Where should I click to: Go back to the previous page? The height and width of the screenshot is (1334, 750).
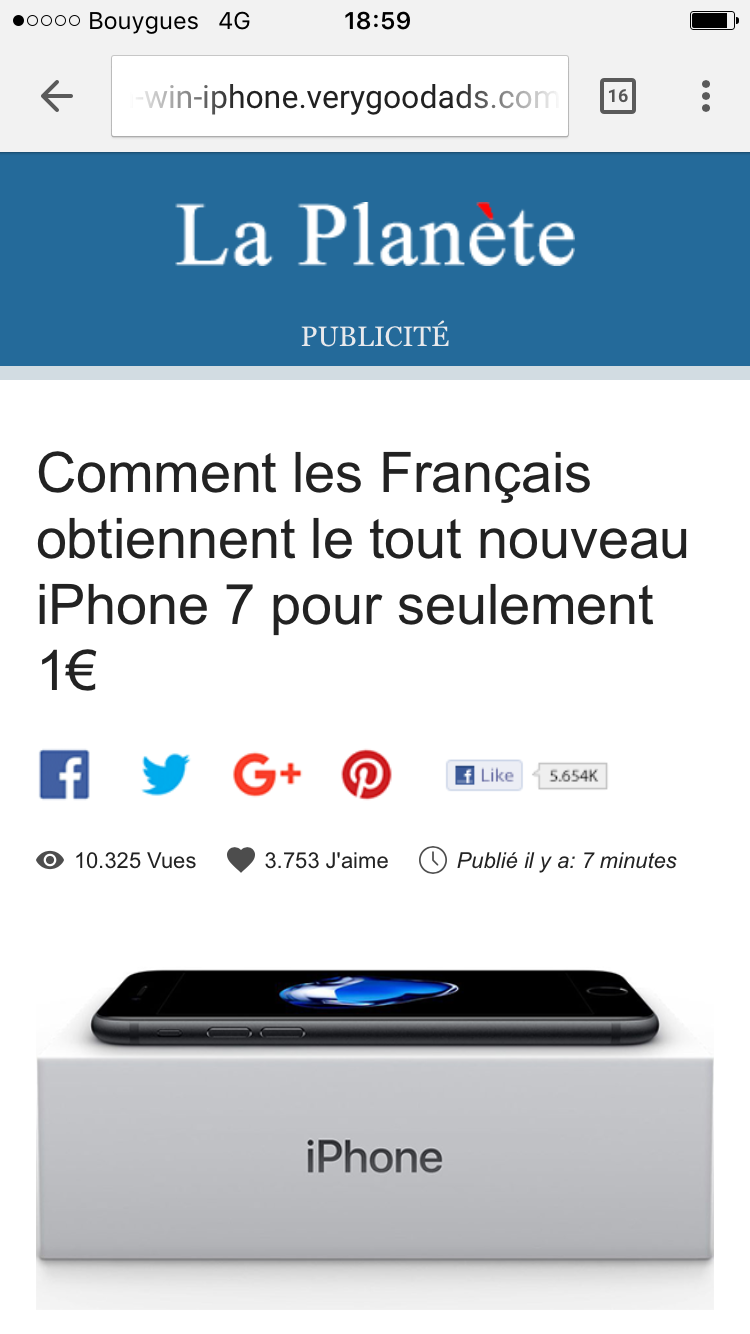coord(57,96)
